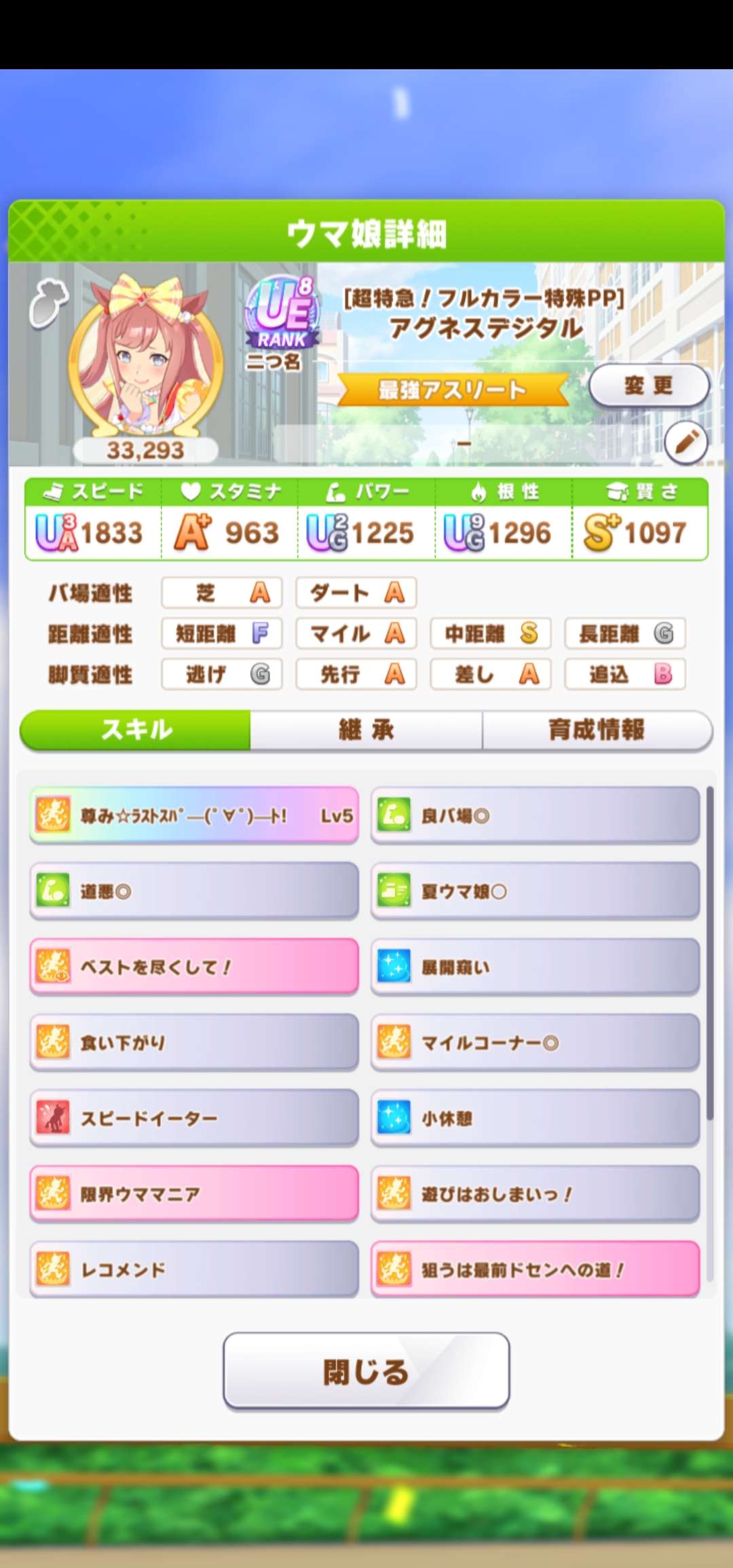Image resolution: width=733 pixels, height=1568 pixels.
Task: Switch to the 継承 tab
Action: click(x=366, y=729)
